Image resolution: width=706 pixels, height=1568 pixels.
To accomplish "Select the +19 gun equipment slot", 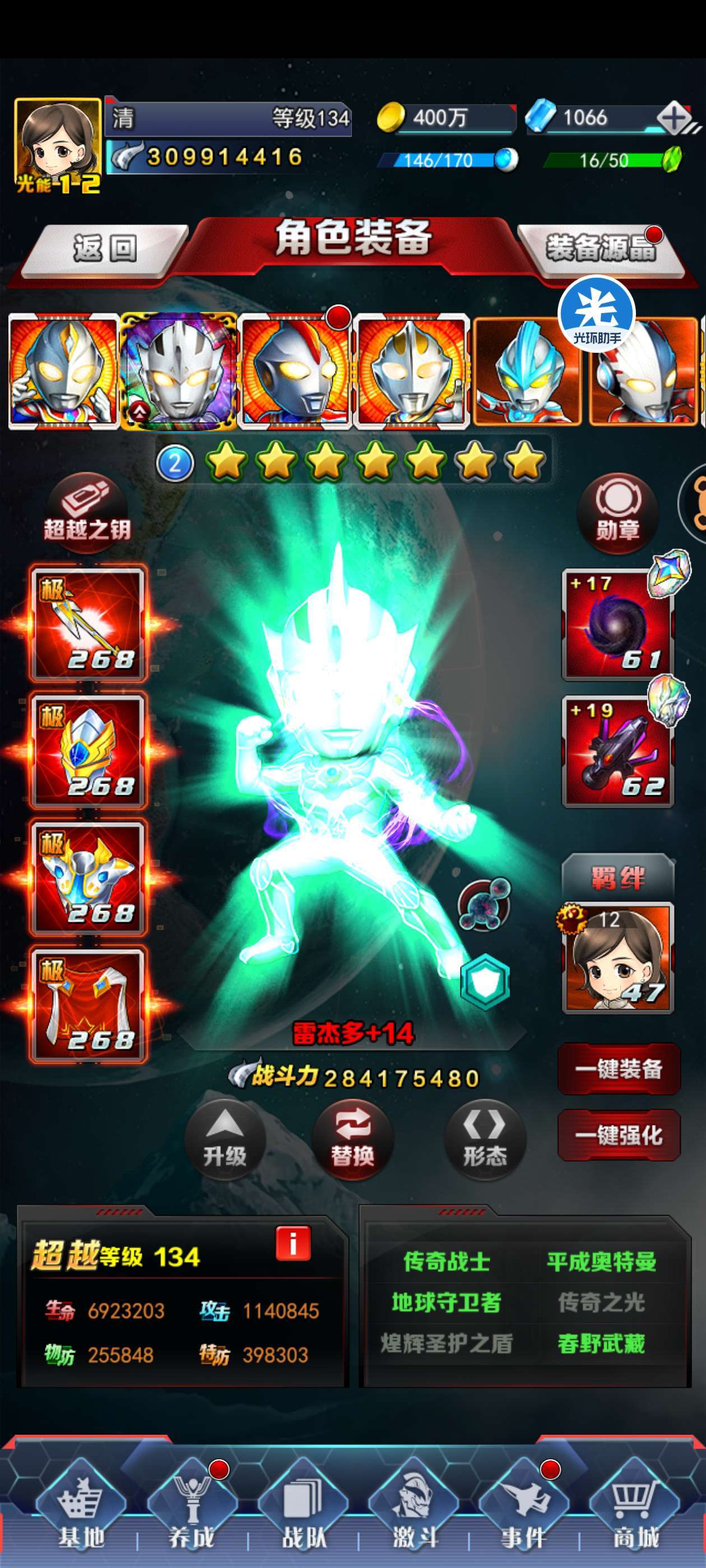I will (x=617, y=752).
